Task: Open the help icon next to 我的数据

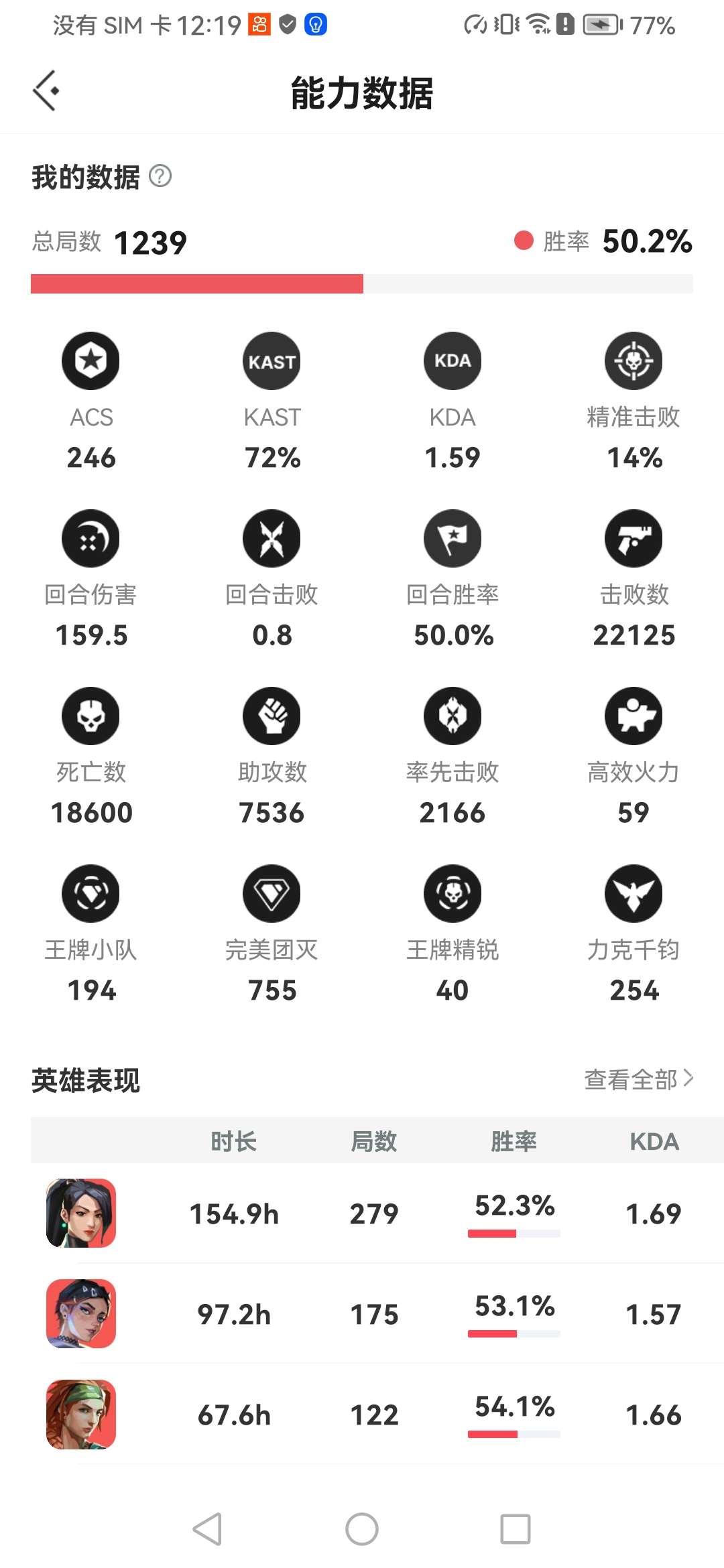Action: tap(160, 176)
